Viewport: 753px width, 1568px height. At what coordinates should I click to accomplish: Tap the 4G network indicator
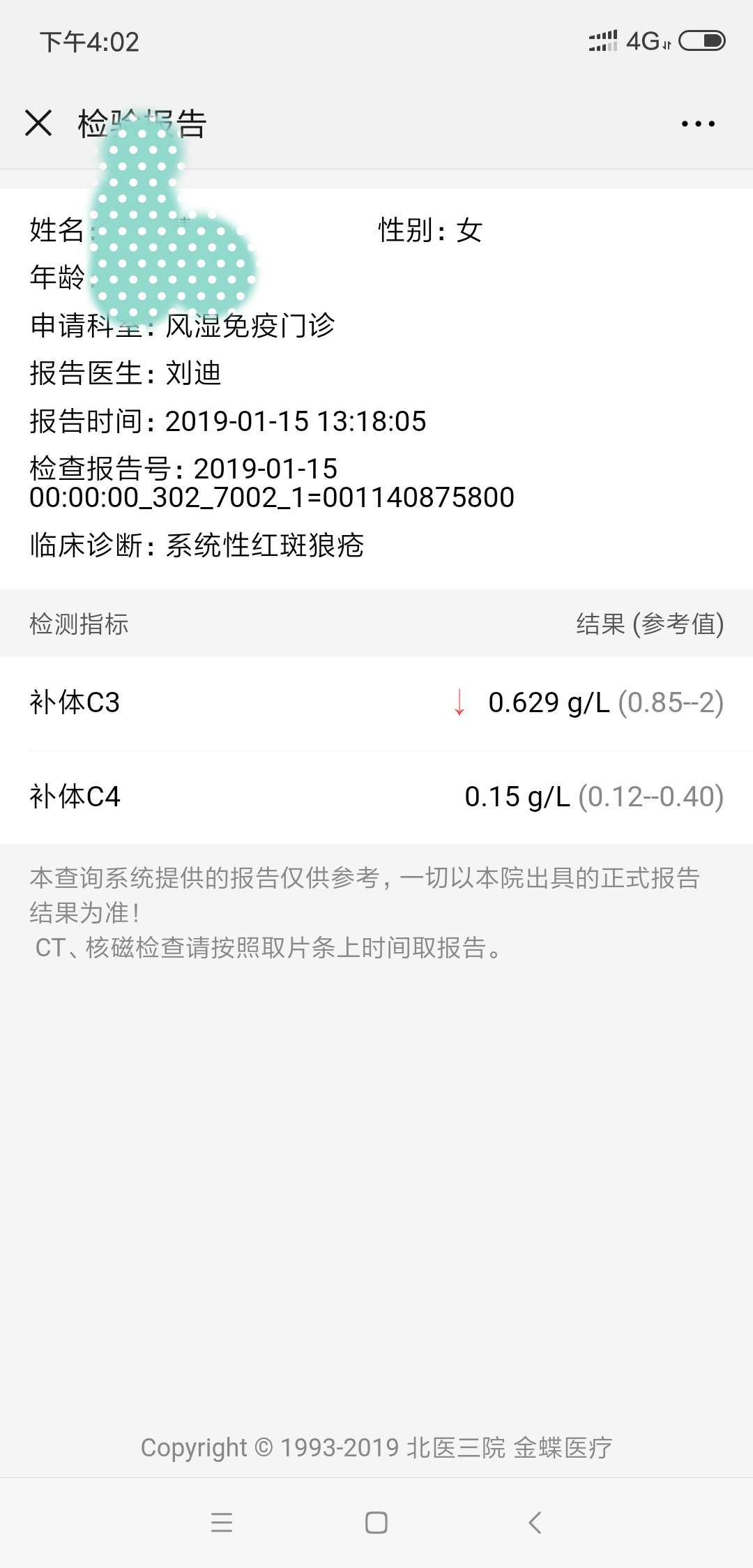click(645, 42)
